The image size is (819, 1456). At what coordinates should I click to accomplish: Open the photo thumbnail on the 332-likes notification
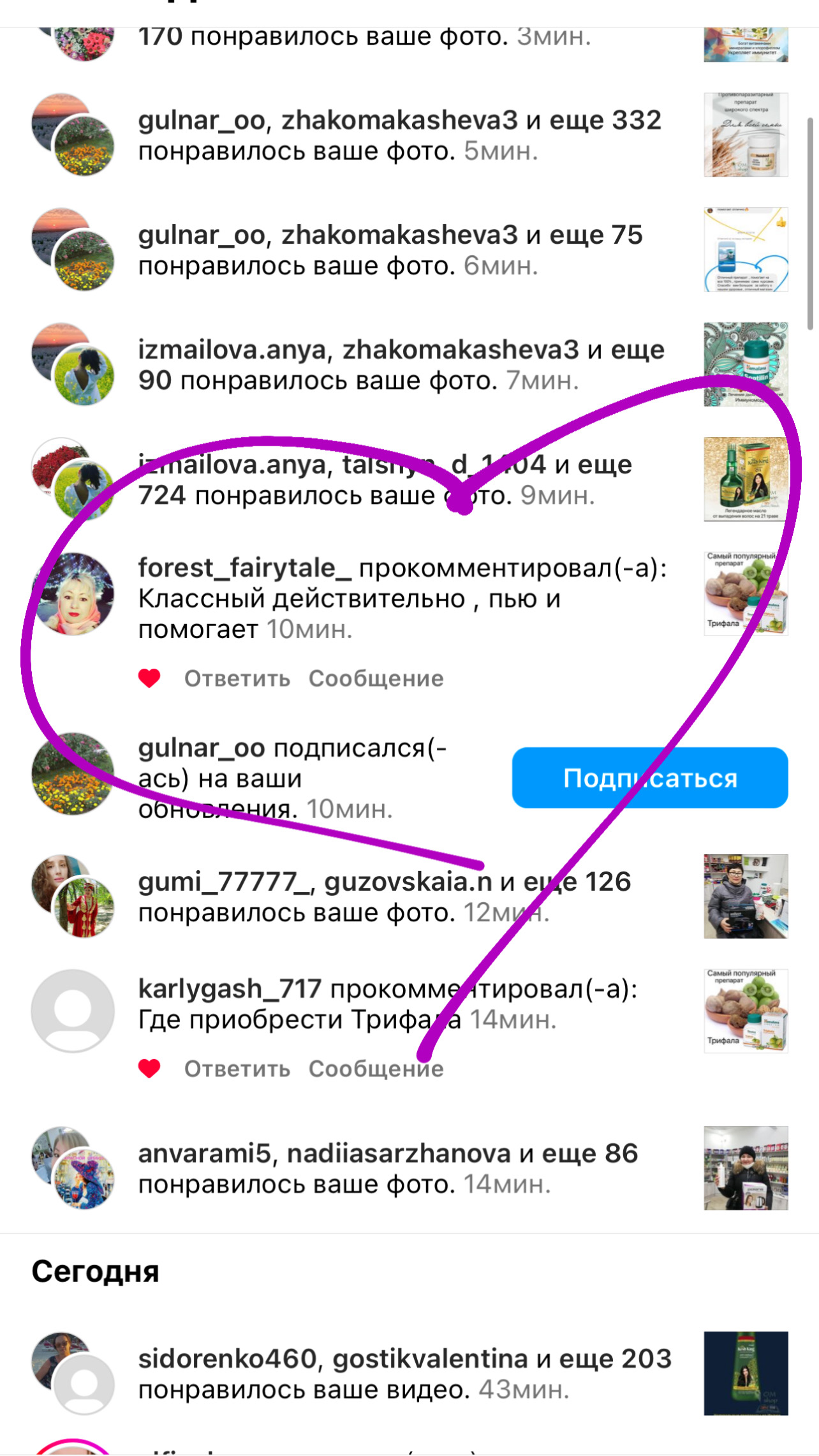(746, 135)
